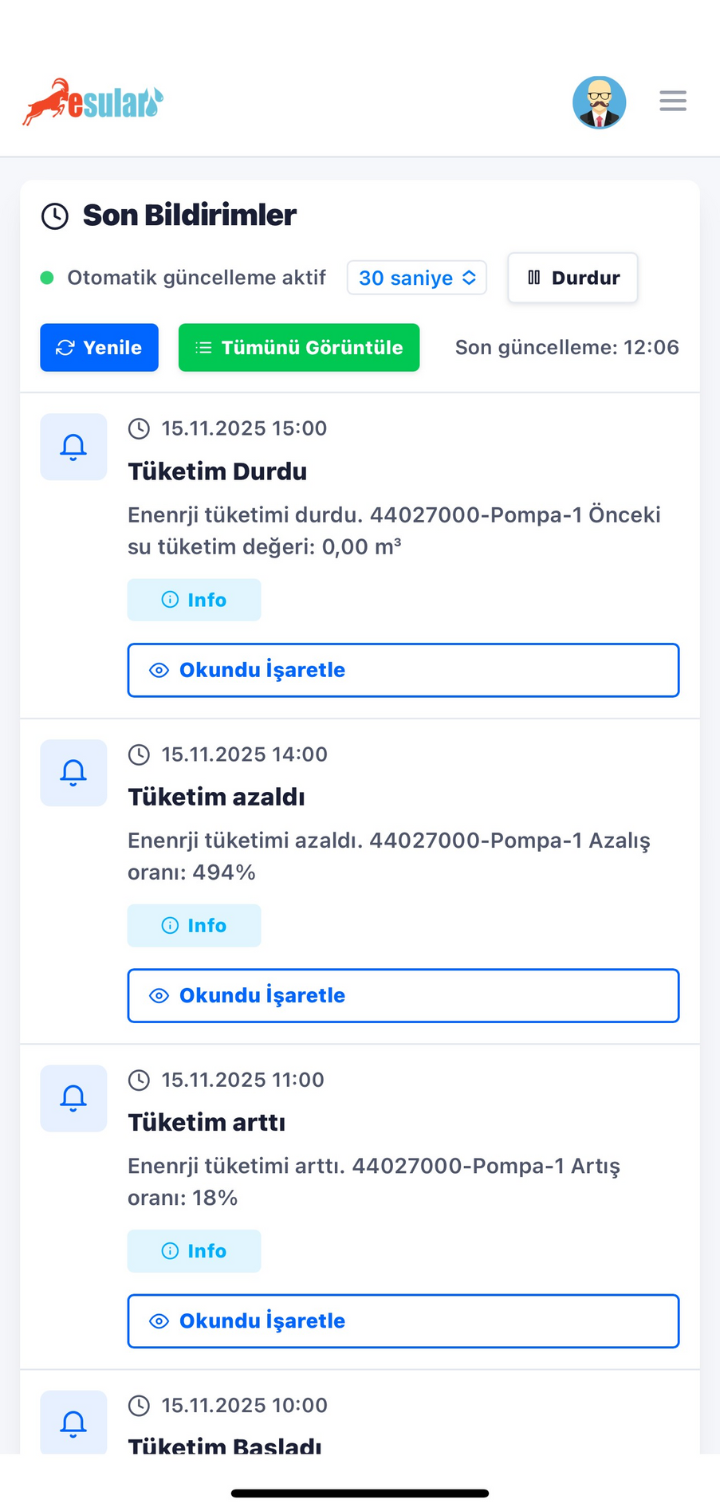Screen dimensions: 720x1511
Task: Click the bell icon on Tüketim azaldı notification
Action: click(x=73, y=772)
